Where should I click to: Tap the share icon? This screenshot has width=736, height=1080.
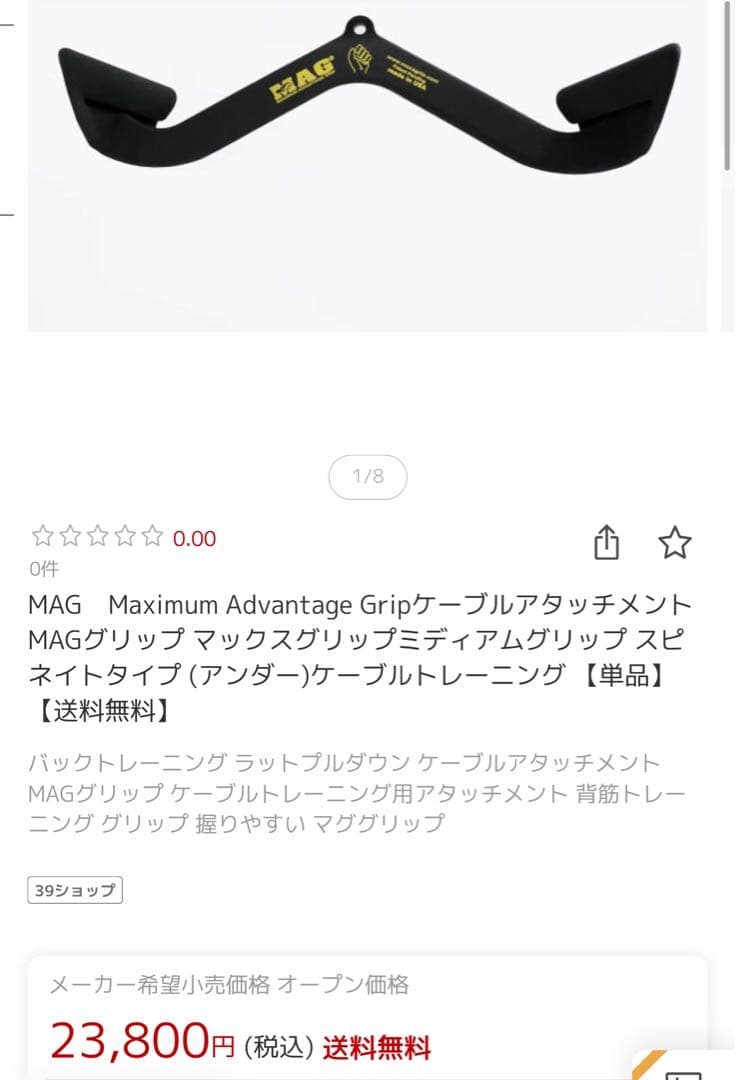[x=608, y=542]
